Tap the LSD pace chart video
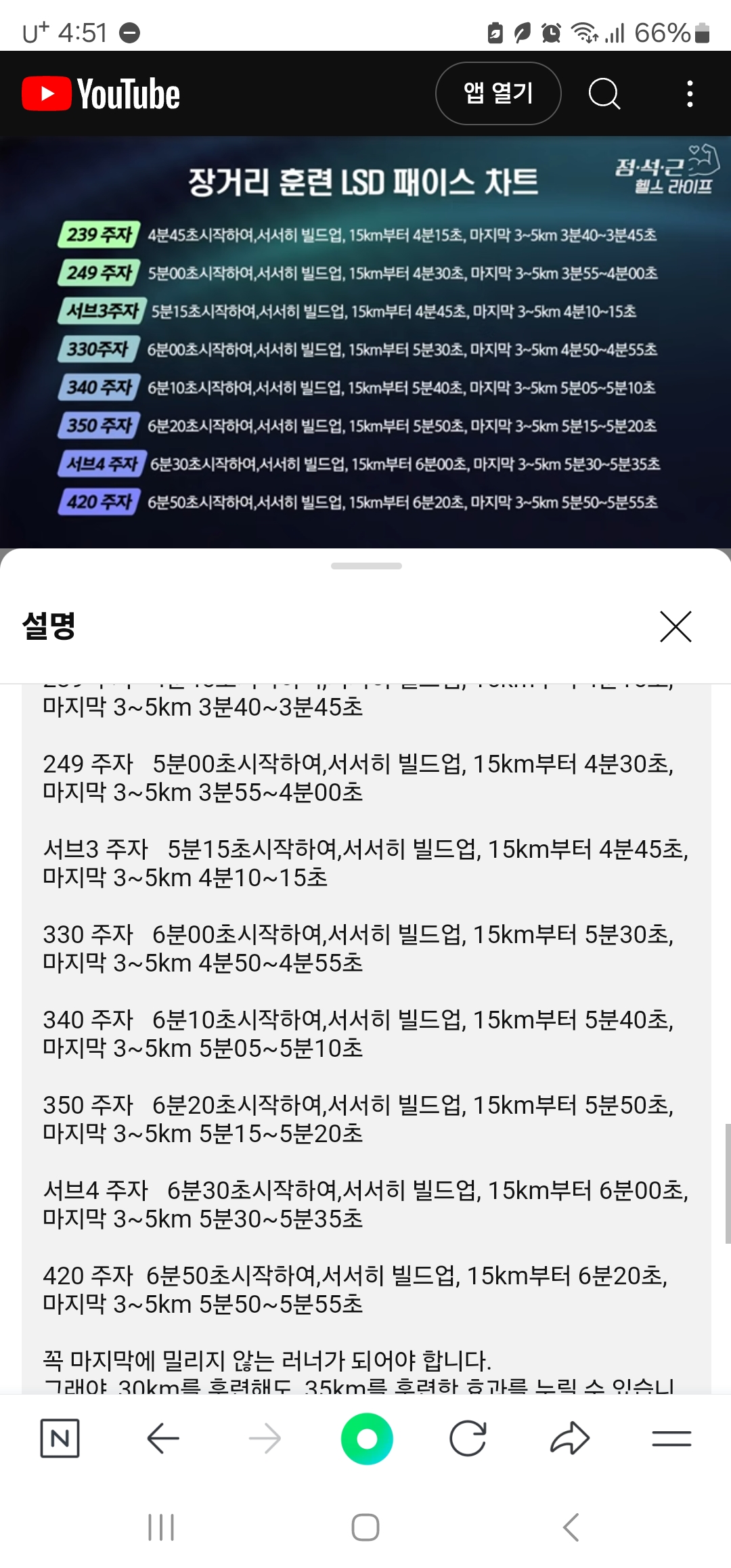Viewport: 731px width, 1568px height. pyautogui.click(x=365, y=342)
